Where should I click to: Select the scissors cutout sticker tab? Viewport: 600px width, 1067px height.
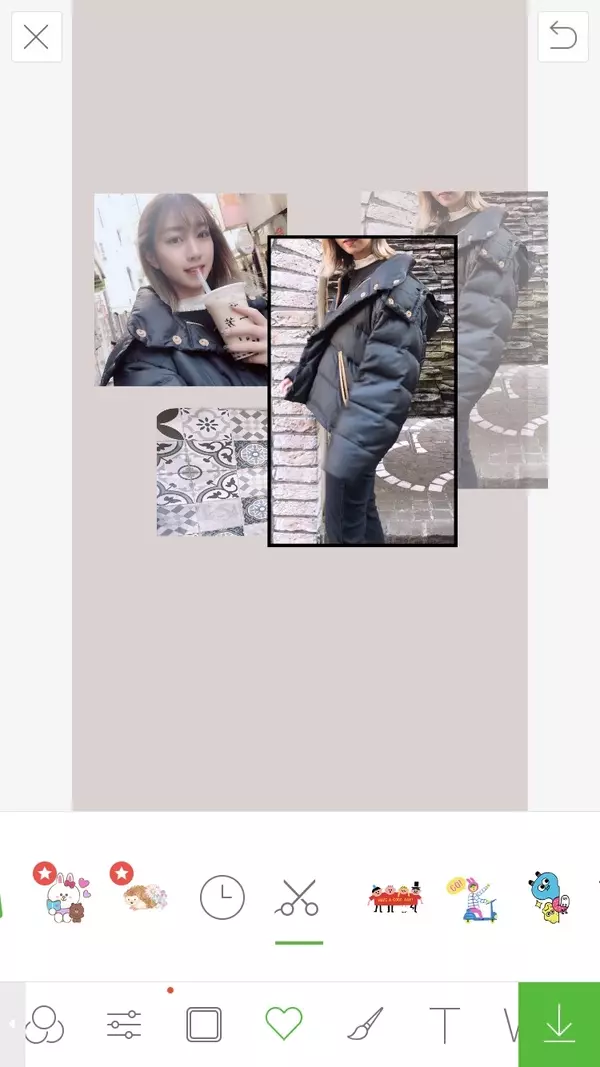coord(298,897)
